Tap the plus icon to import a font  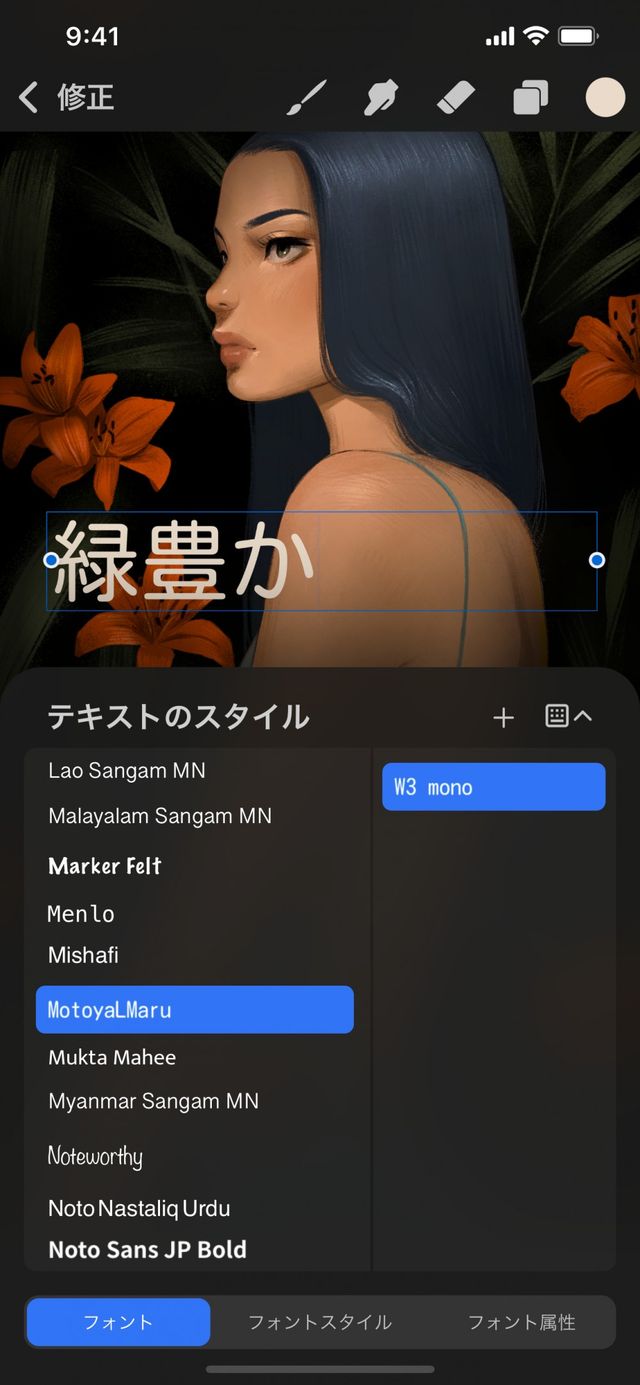[x=503, y=717]
